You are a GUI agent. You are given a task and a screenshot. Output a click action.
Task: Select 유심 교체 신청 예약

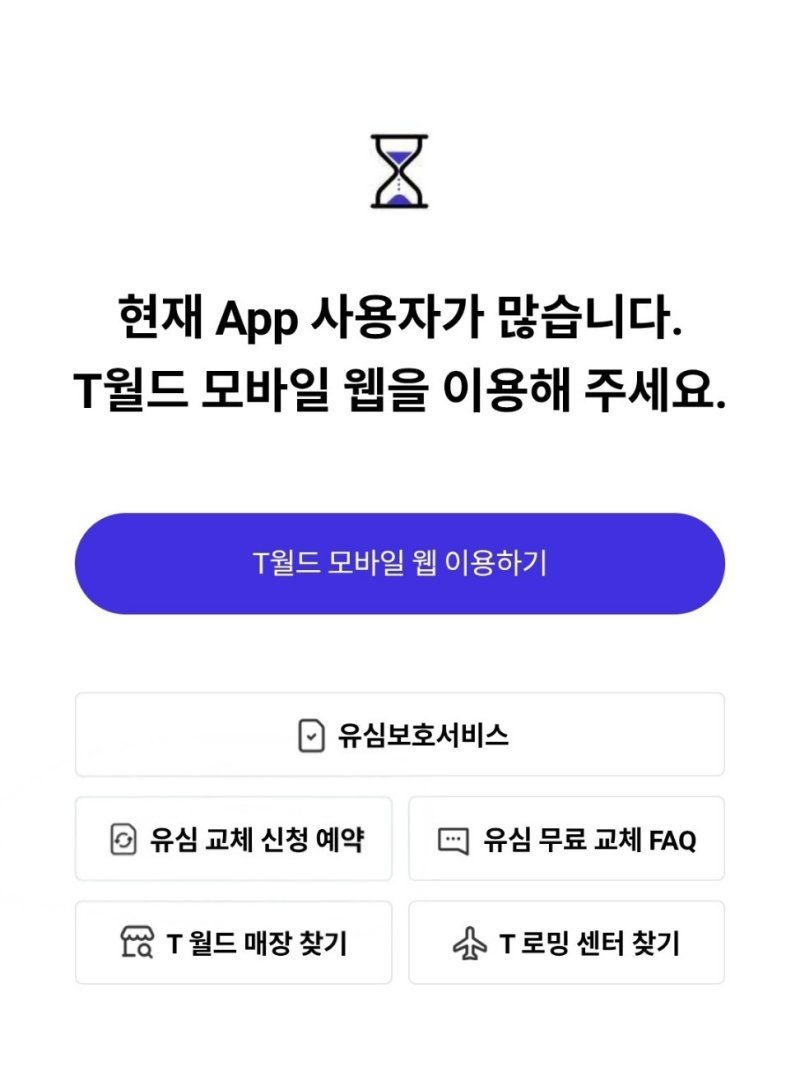pos(234,839)
